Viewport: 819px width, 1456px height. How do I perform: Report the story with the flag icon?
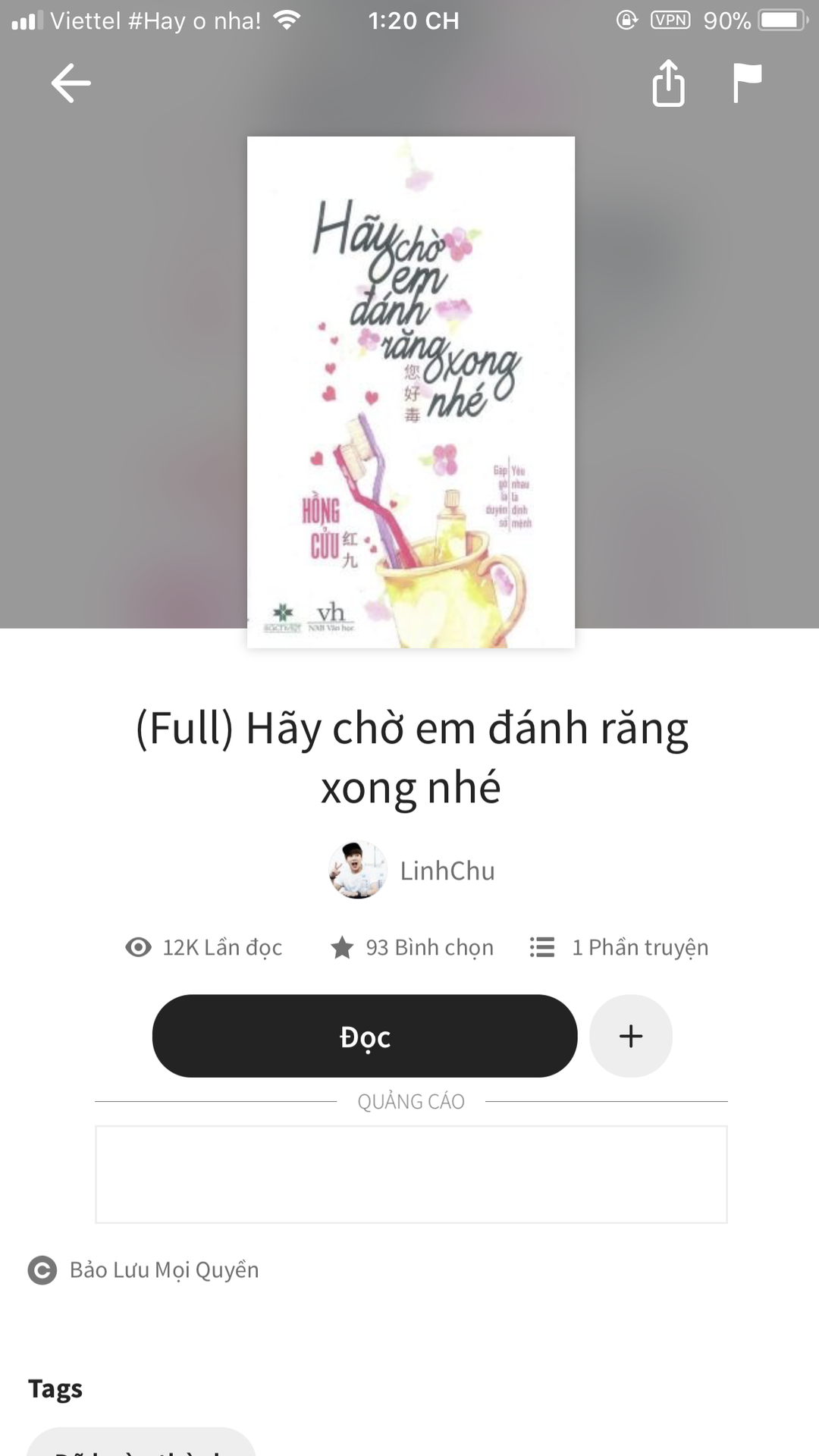coord(747,83)
